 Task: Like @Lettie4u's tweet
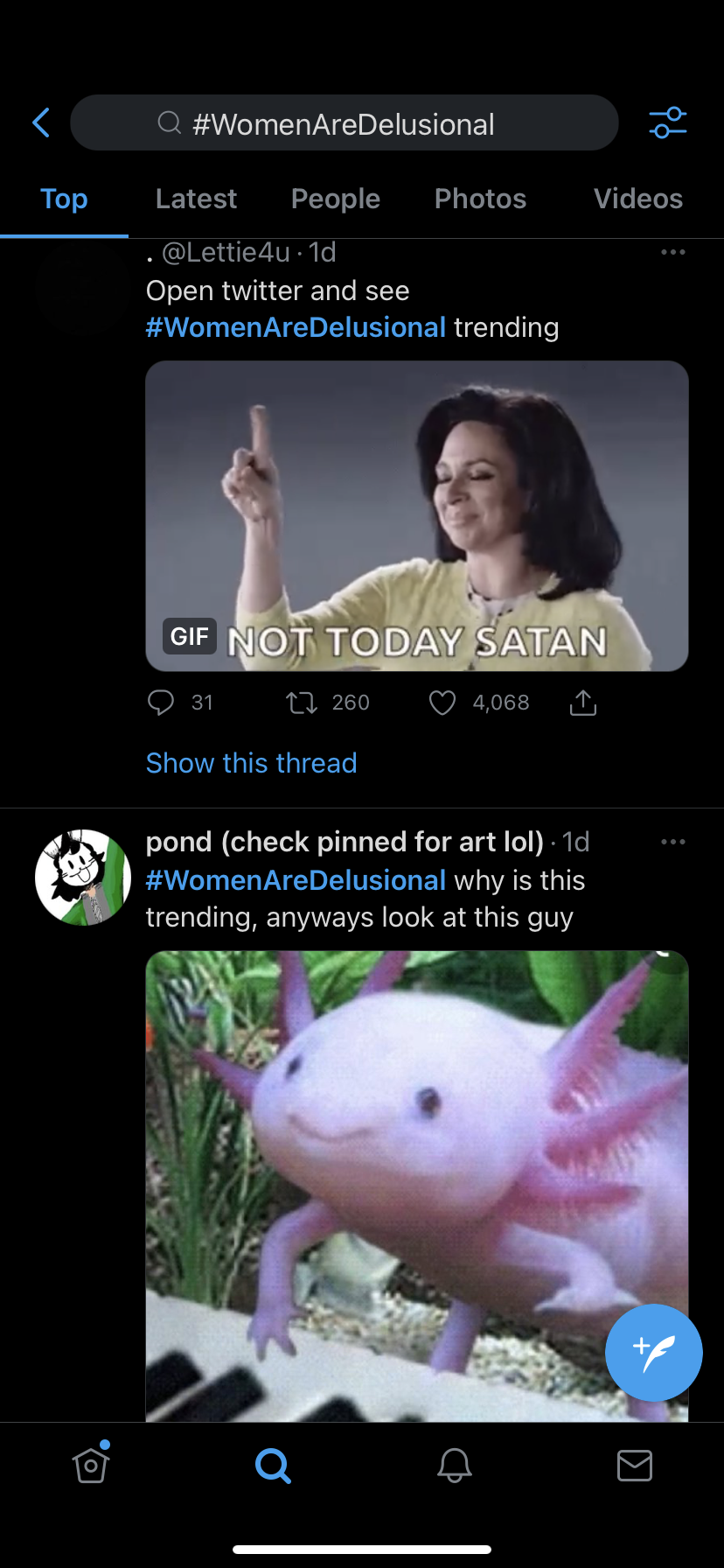[442, 703]
